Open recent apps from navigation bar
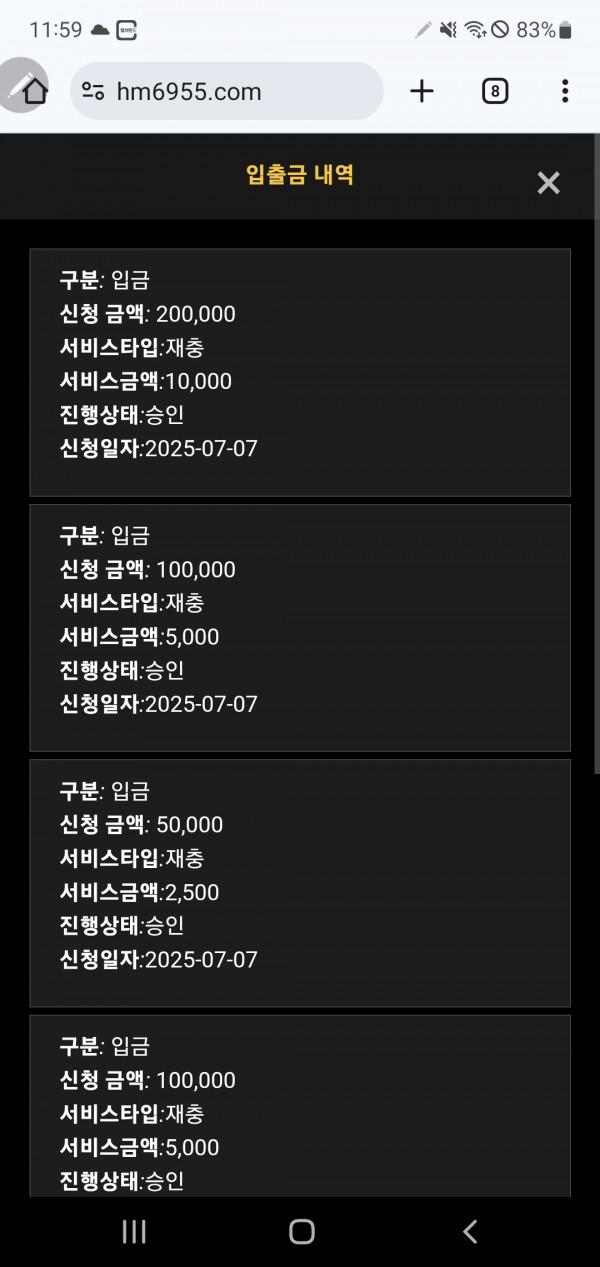The width and height of the screenshot is (600, 1267). pyautogui.click(x=133, y=1231)
